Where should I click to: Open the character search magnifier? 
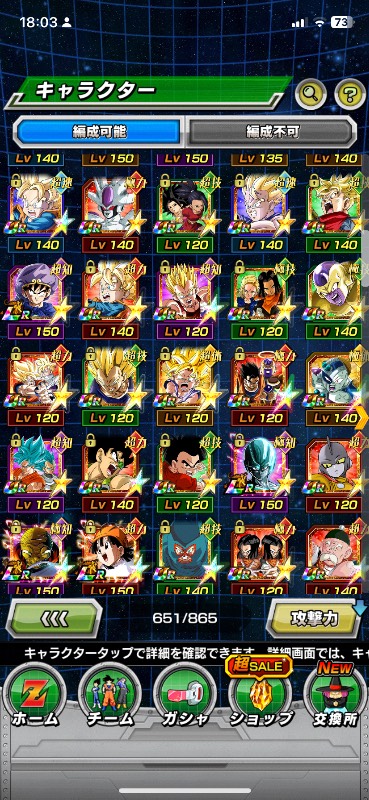(310, 93)
